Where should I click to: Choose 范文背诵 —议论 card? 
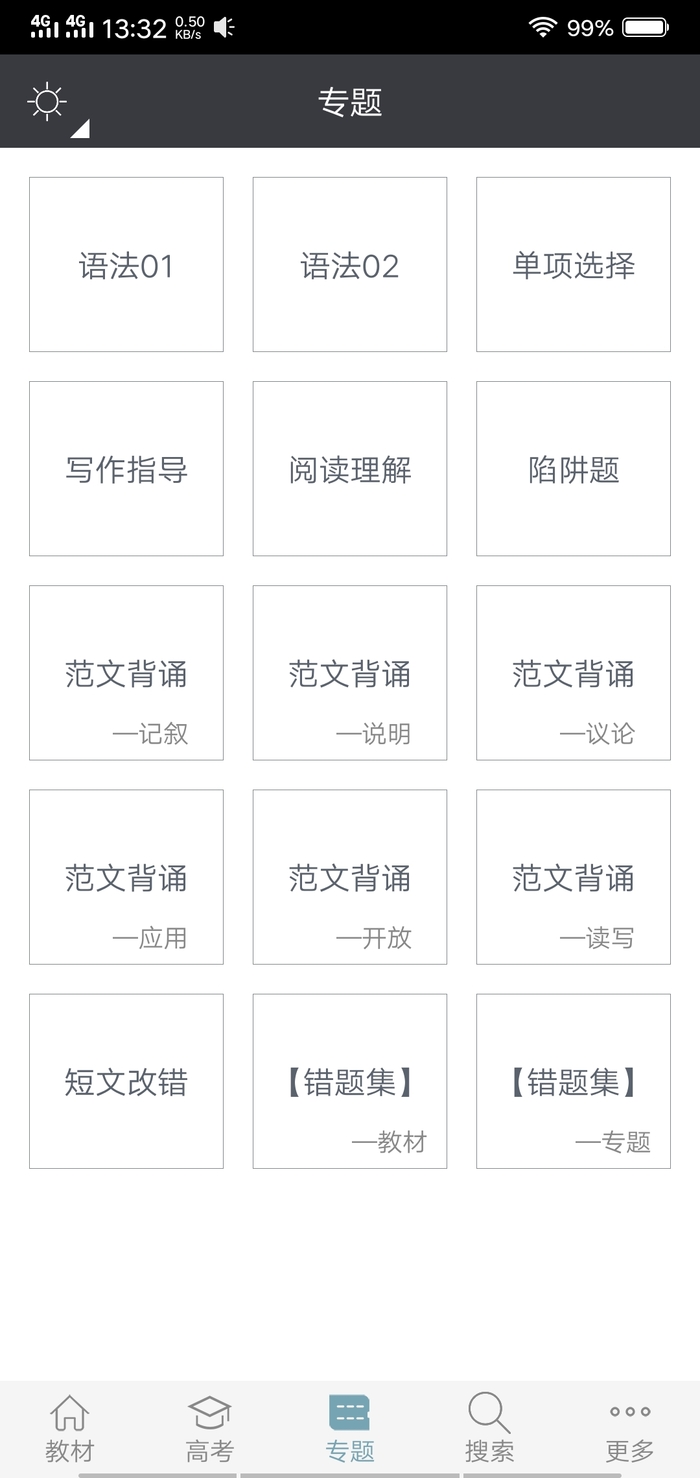tap(573, 673)
